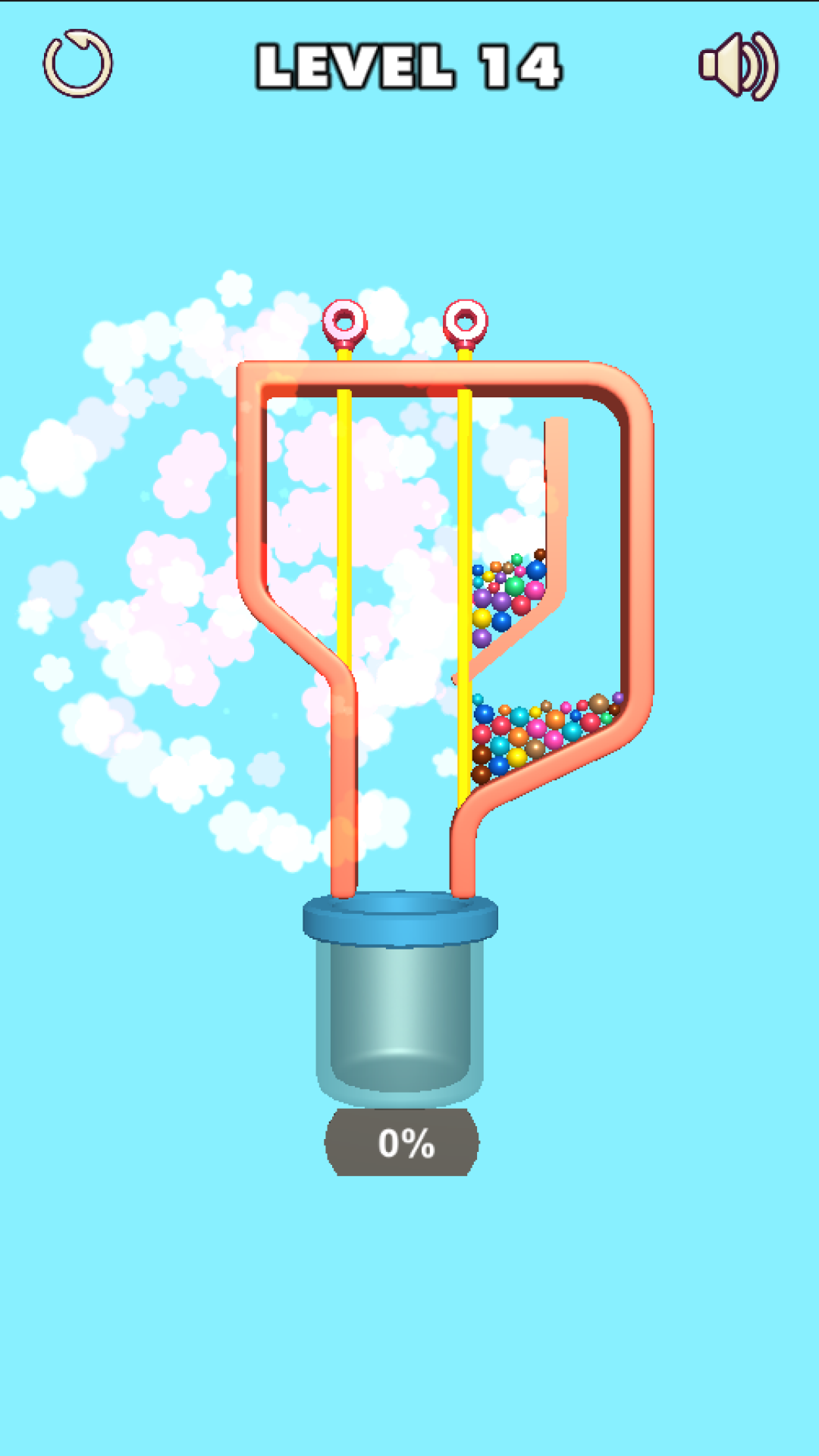Tap the left pin's ring handle
Image resolution: width=819 pixels, height=1456 pixels.
[344, 322]
